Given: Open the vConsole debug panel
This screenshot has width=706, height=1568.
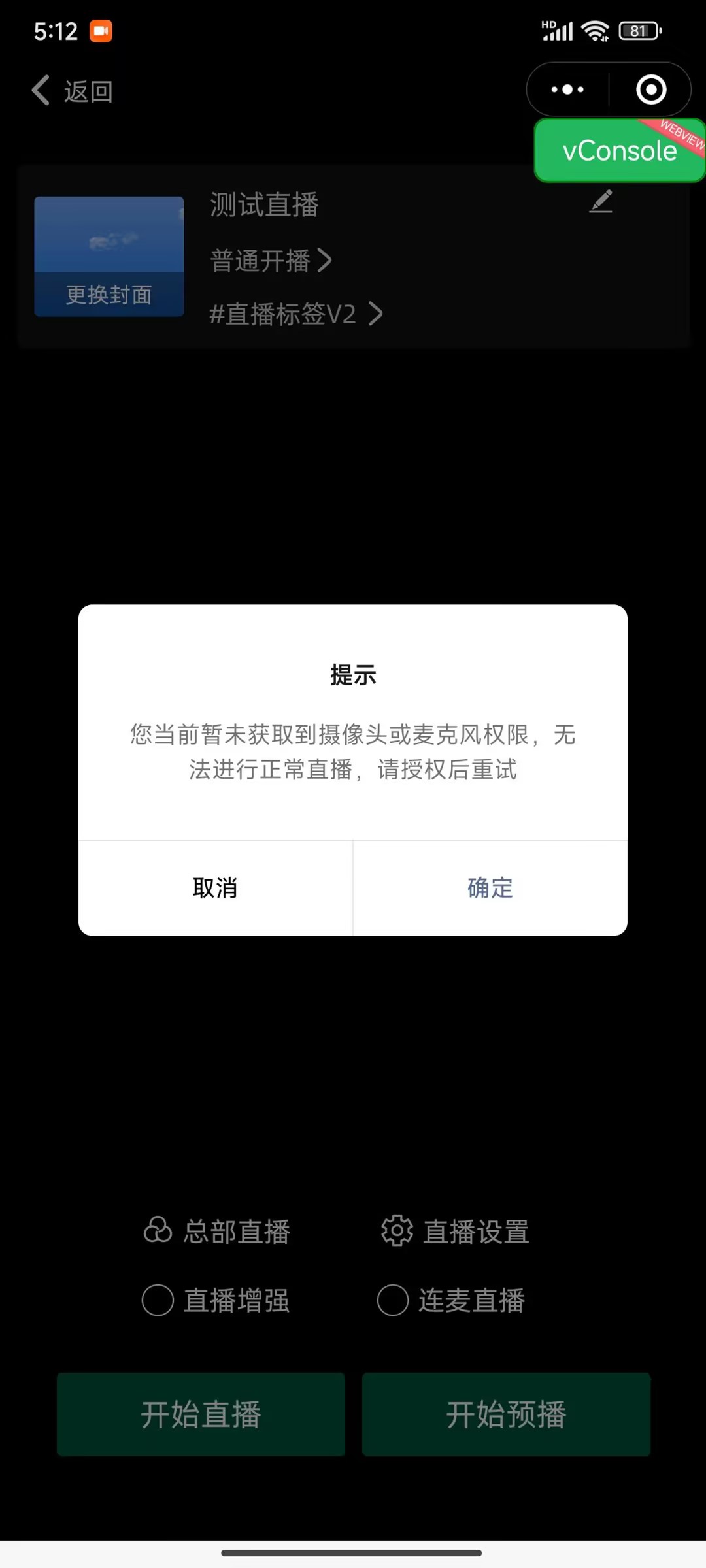Looking at the screenshot, I should coord(618,151).
